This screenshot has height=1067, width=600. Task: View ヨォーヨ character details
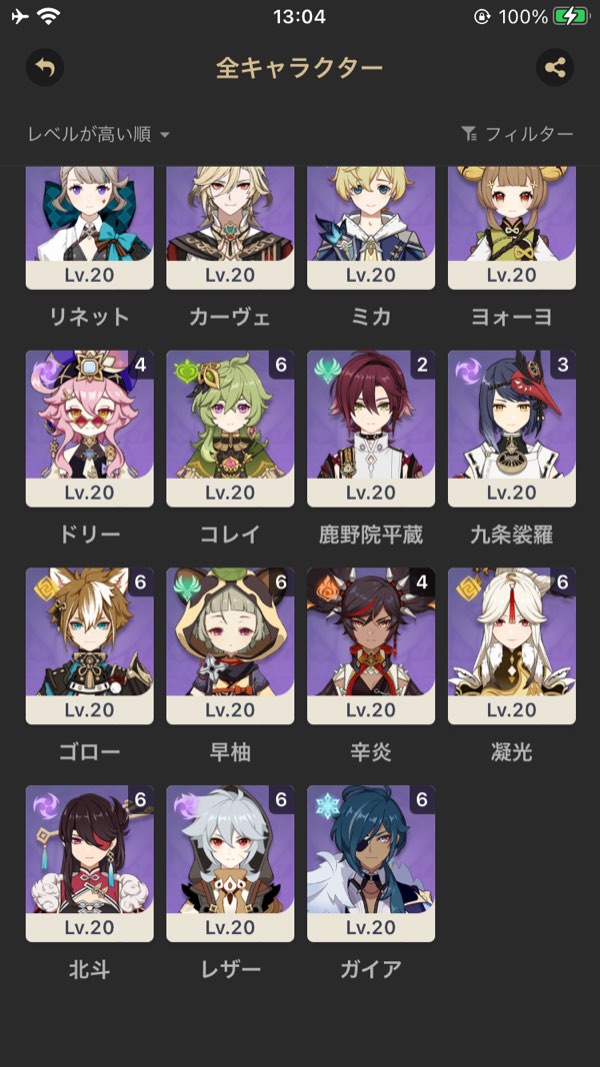tap(512, 228)
